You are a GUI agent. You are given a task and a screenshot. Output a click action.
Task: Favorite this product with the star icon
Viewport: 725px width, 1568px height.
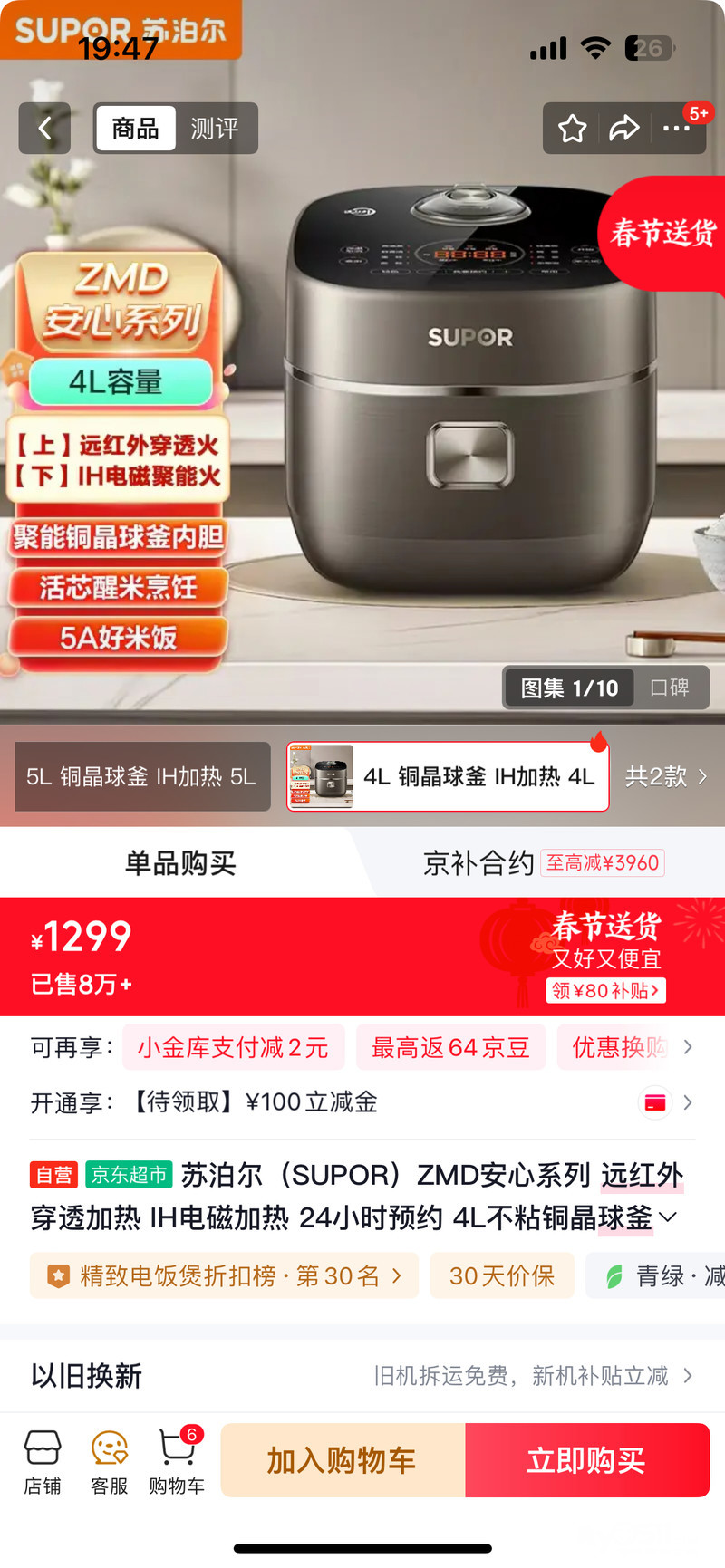point(572,129)
